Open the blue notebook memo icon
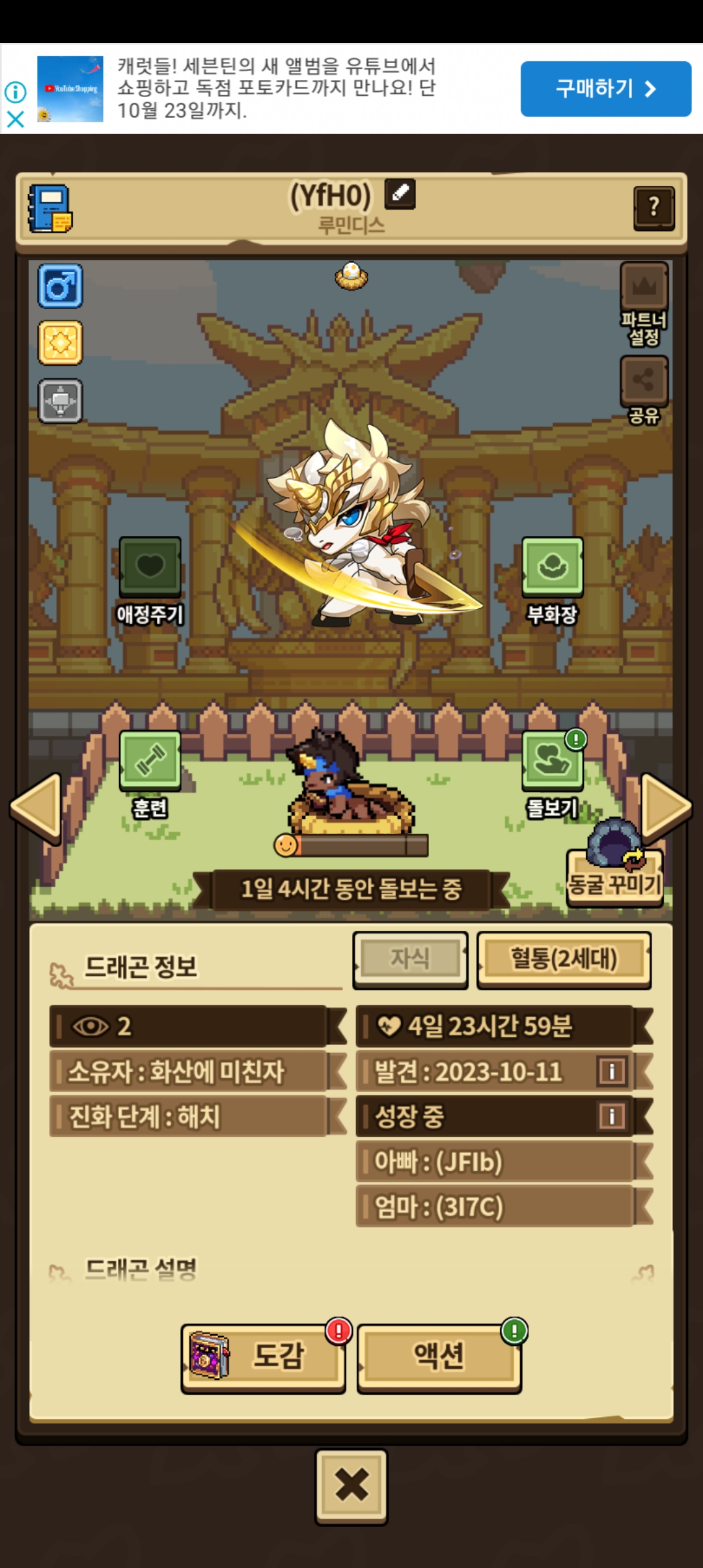Viewport: 703px width, 1568px height. pyautogui.click(x=49, y=208)
